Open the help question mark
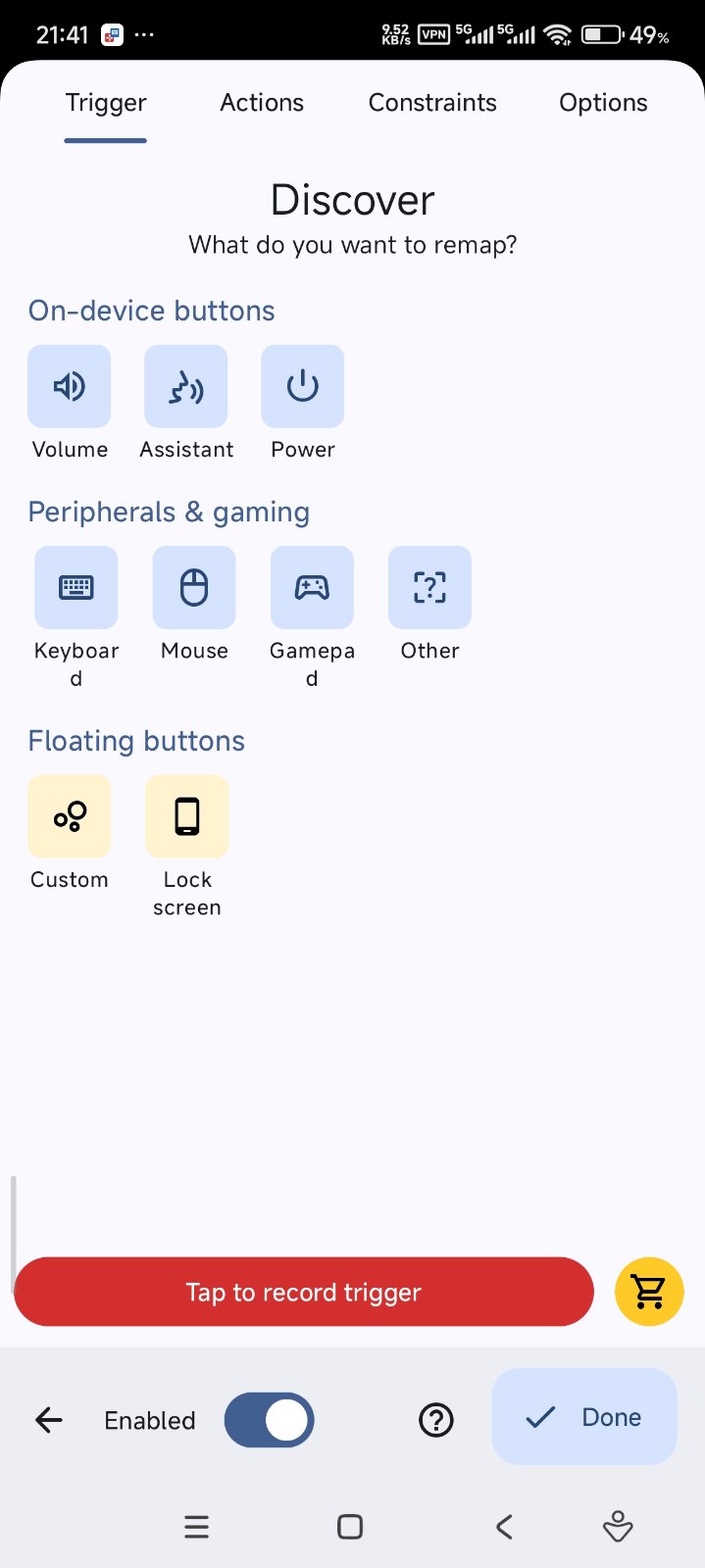The image size is (705, 1568). 436,1419
